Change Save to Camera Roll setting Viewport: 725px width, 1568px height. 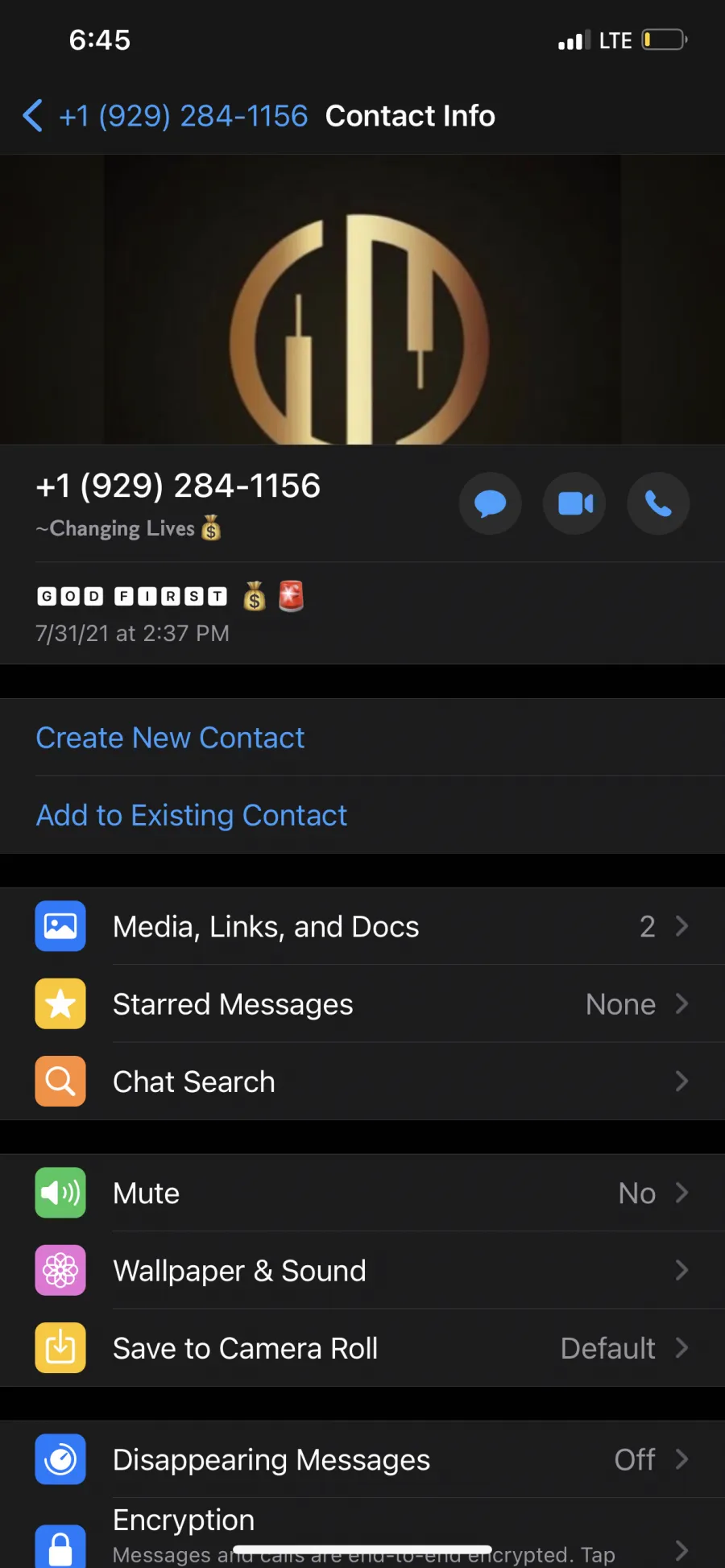click(362, 1347)
